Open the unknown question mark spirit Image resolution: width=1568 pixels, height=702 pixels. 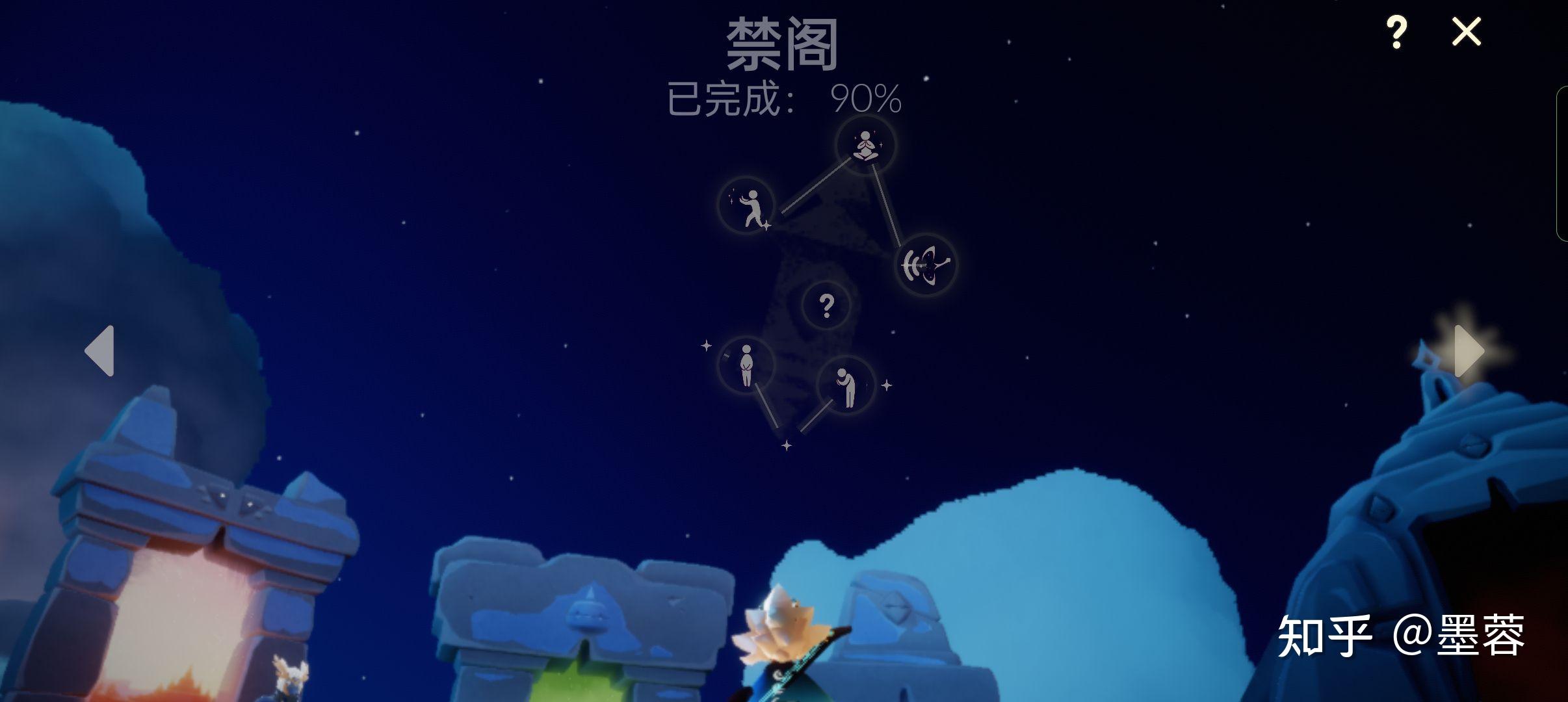pos(826,305)
